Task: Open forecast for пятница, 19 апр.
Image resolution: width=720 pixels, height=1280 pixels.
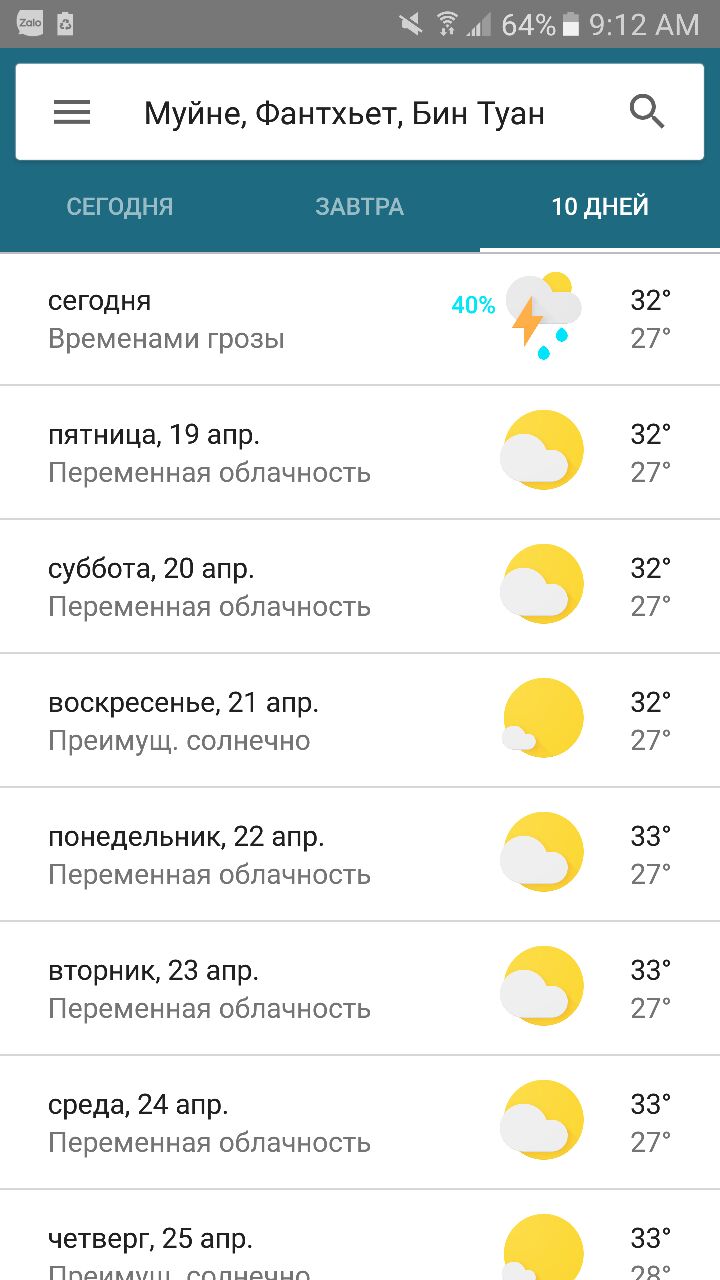Action: point(360,453)
